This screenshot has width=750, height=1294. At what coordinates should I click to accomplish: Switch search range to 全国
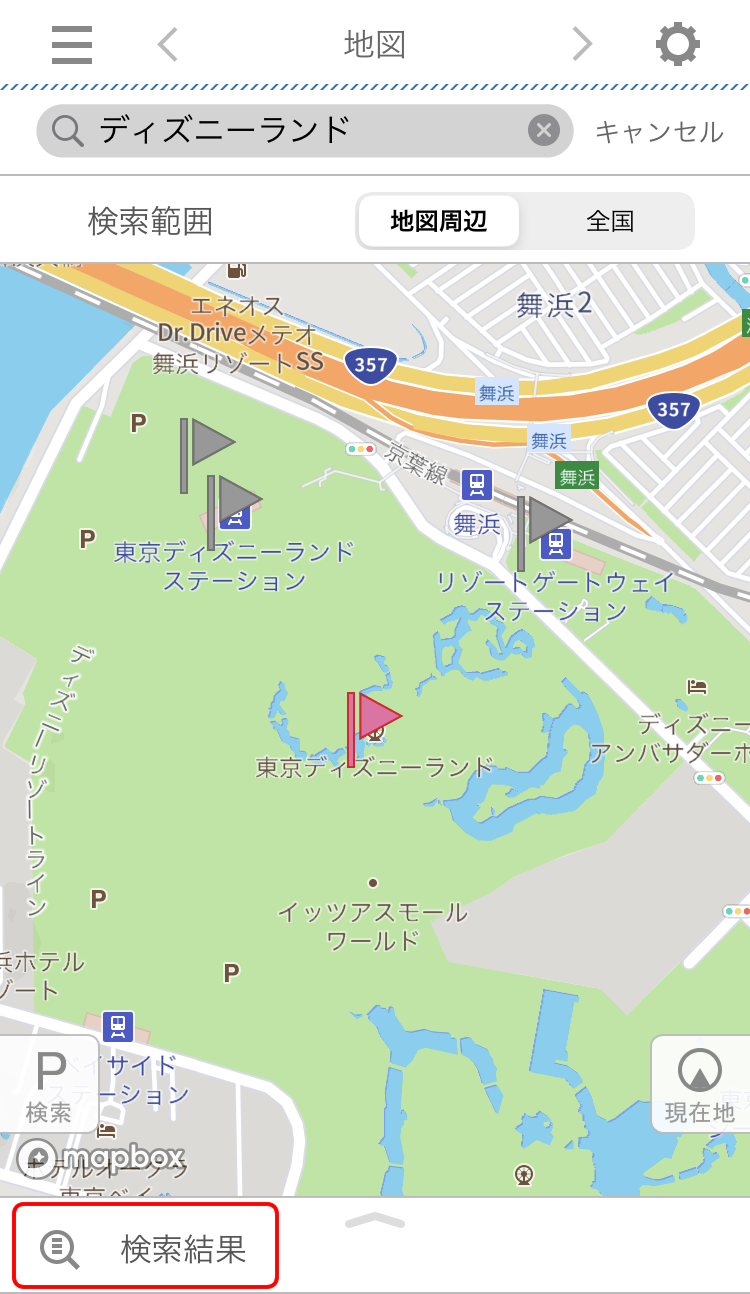609,221
